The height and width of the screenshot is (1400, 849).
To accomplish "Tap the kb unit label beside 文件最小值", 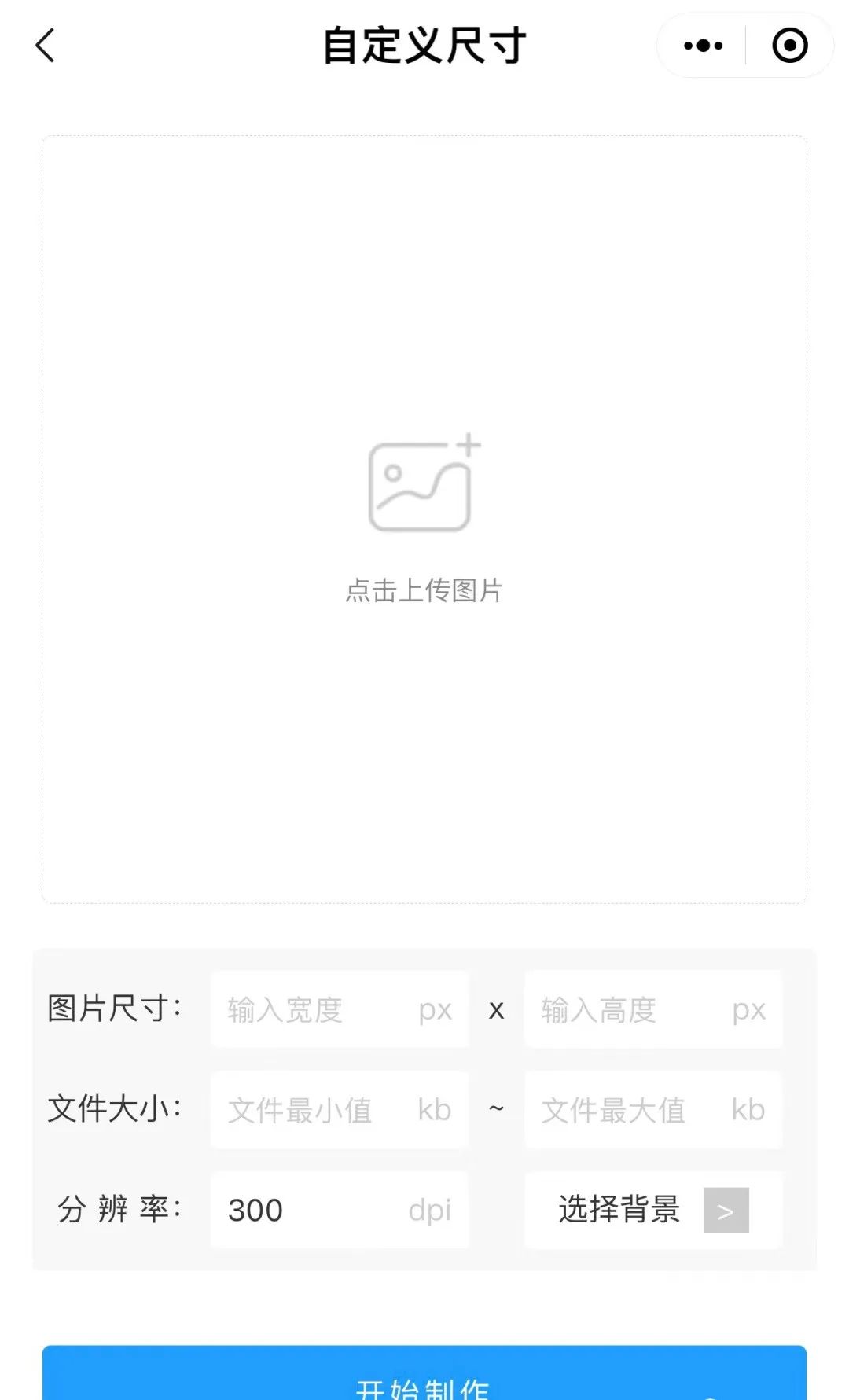I will click(434, 1111).
